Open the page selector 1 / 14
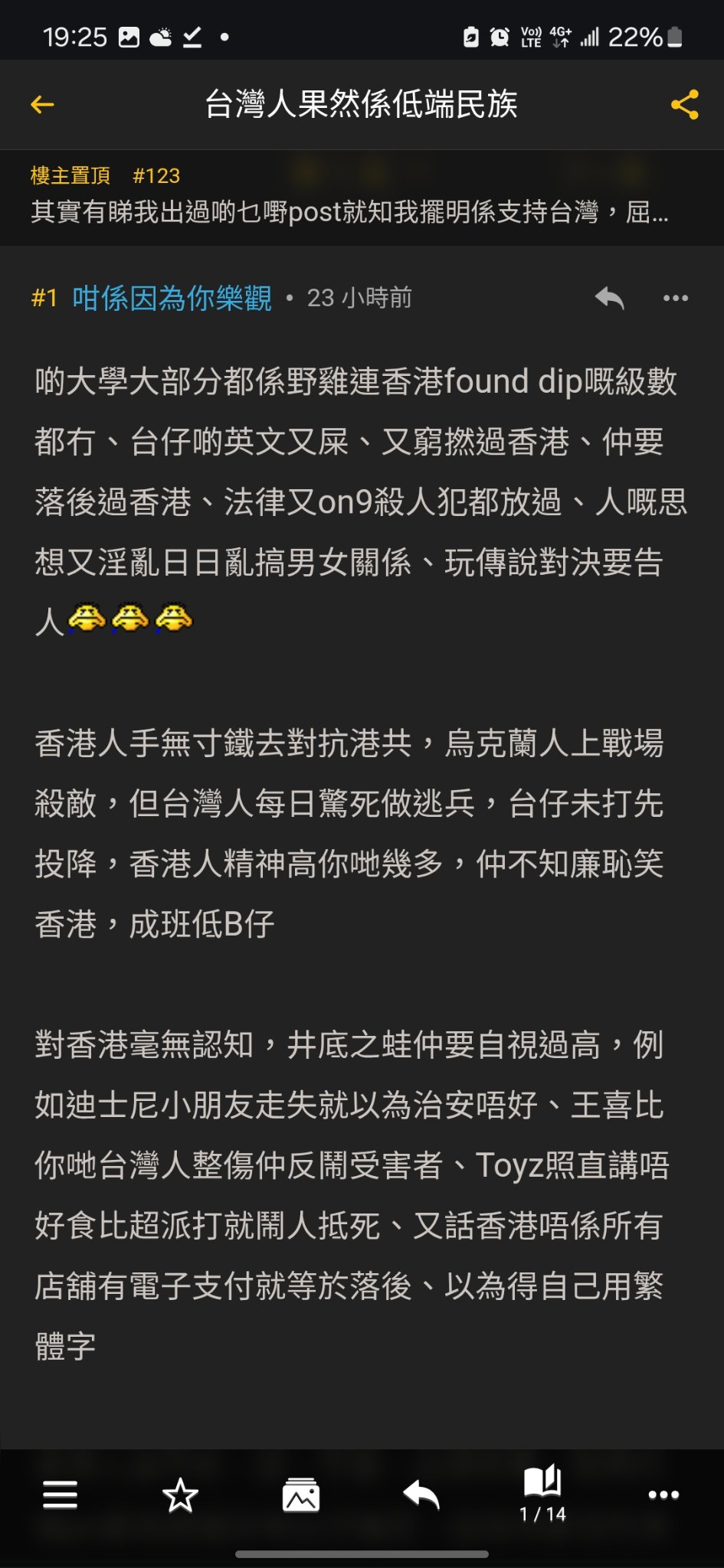The image size is (724, 1568). click(x=542, y=1494)
